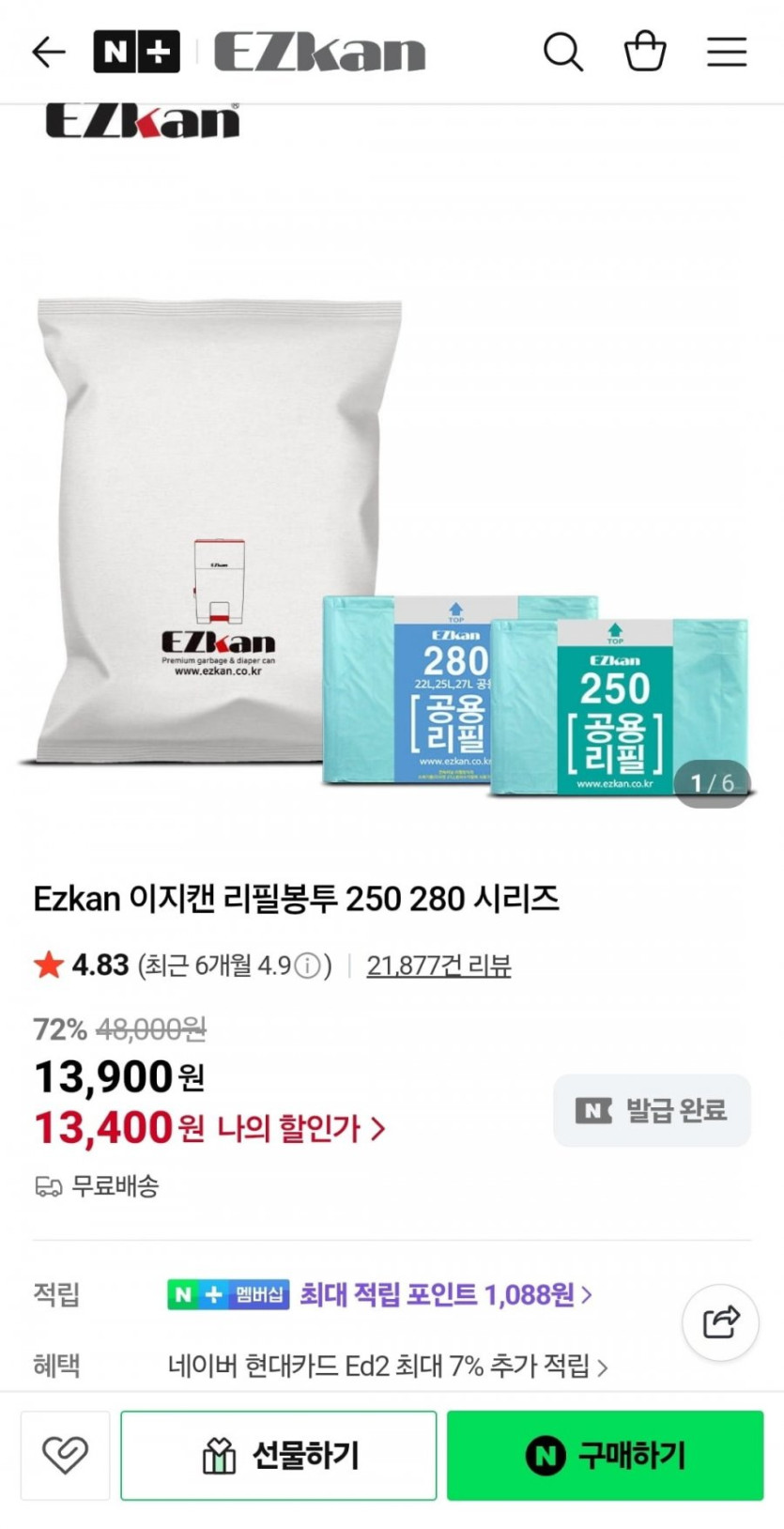Open the N+ Naver store home
The image size is (784, 1529).
136,52
